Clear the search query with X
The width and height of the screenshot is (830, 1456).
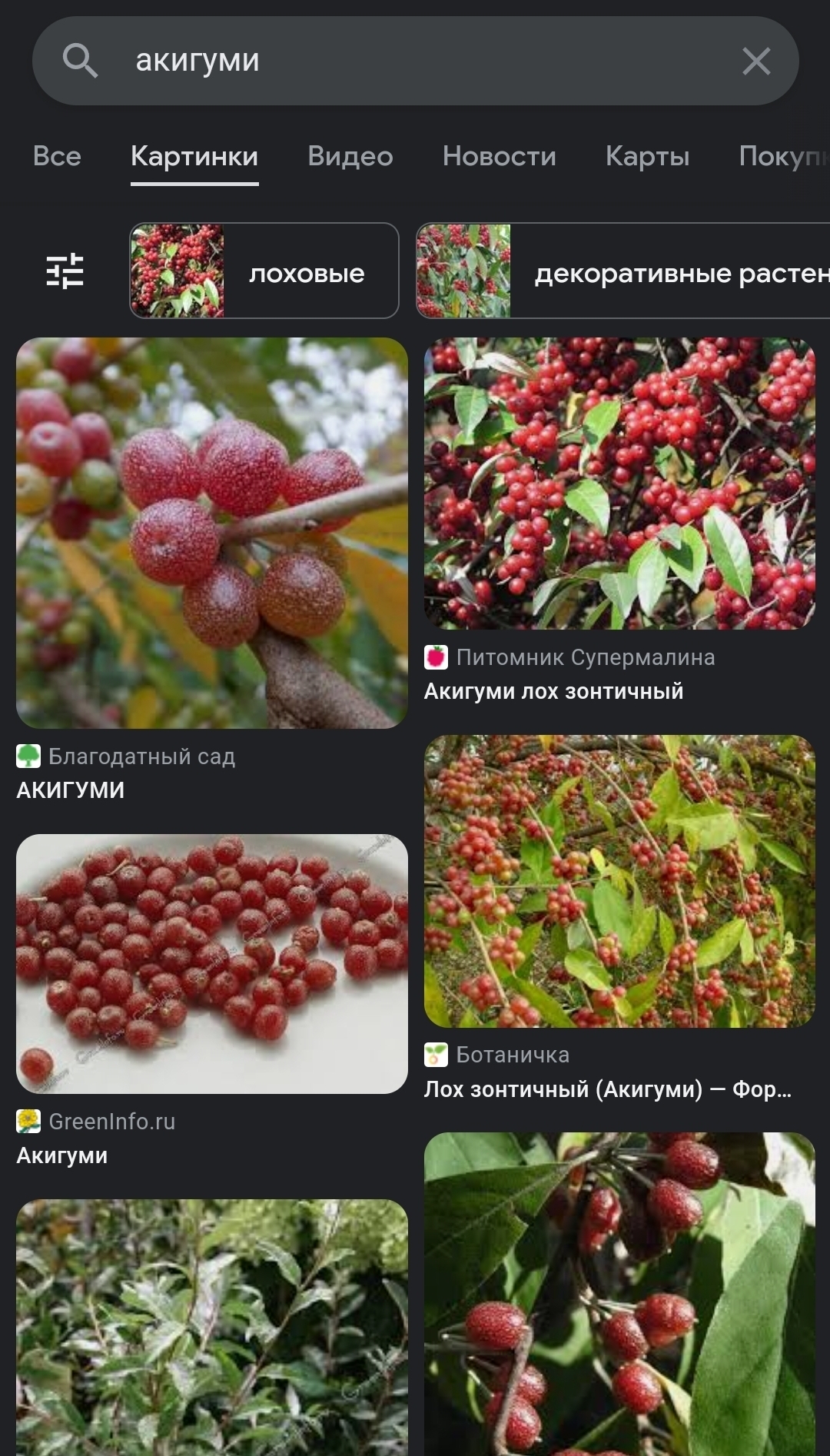point(756,61)
